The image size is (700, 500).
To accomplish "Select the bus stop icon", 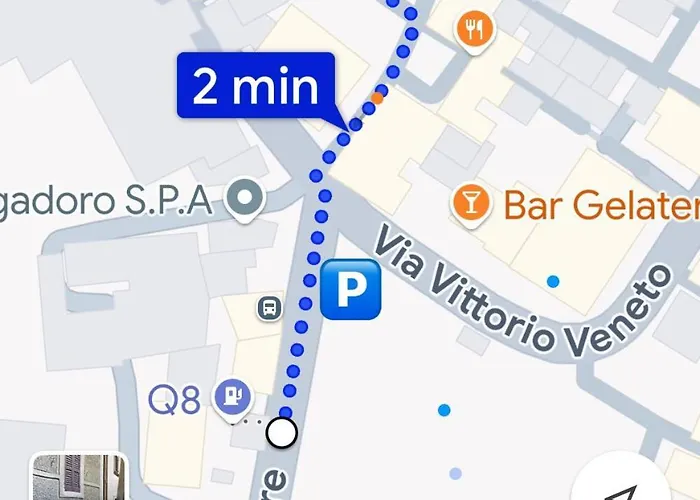I will [270, 308].
